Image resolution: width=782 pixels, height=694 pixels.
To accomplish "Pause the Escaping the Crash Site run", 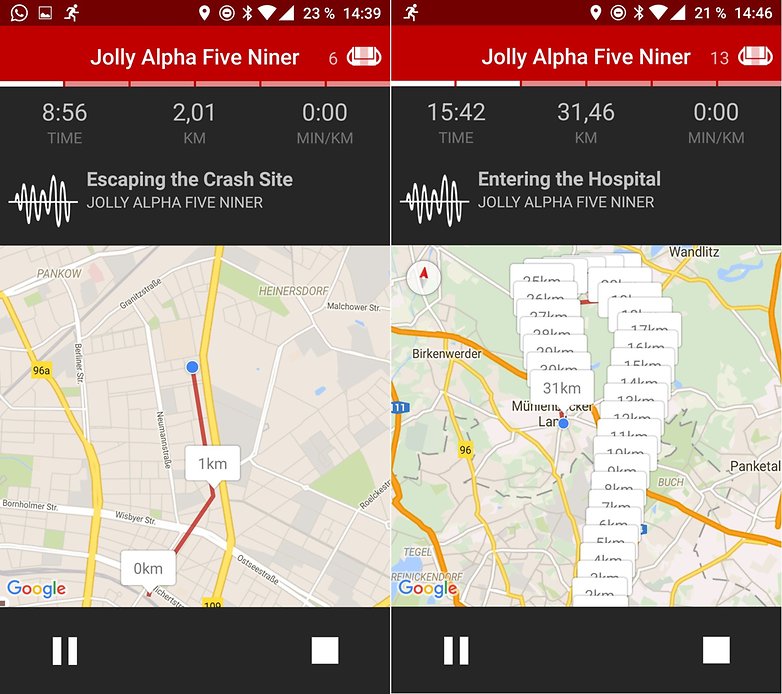I will pyautogui.click(x=65, y=650).
